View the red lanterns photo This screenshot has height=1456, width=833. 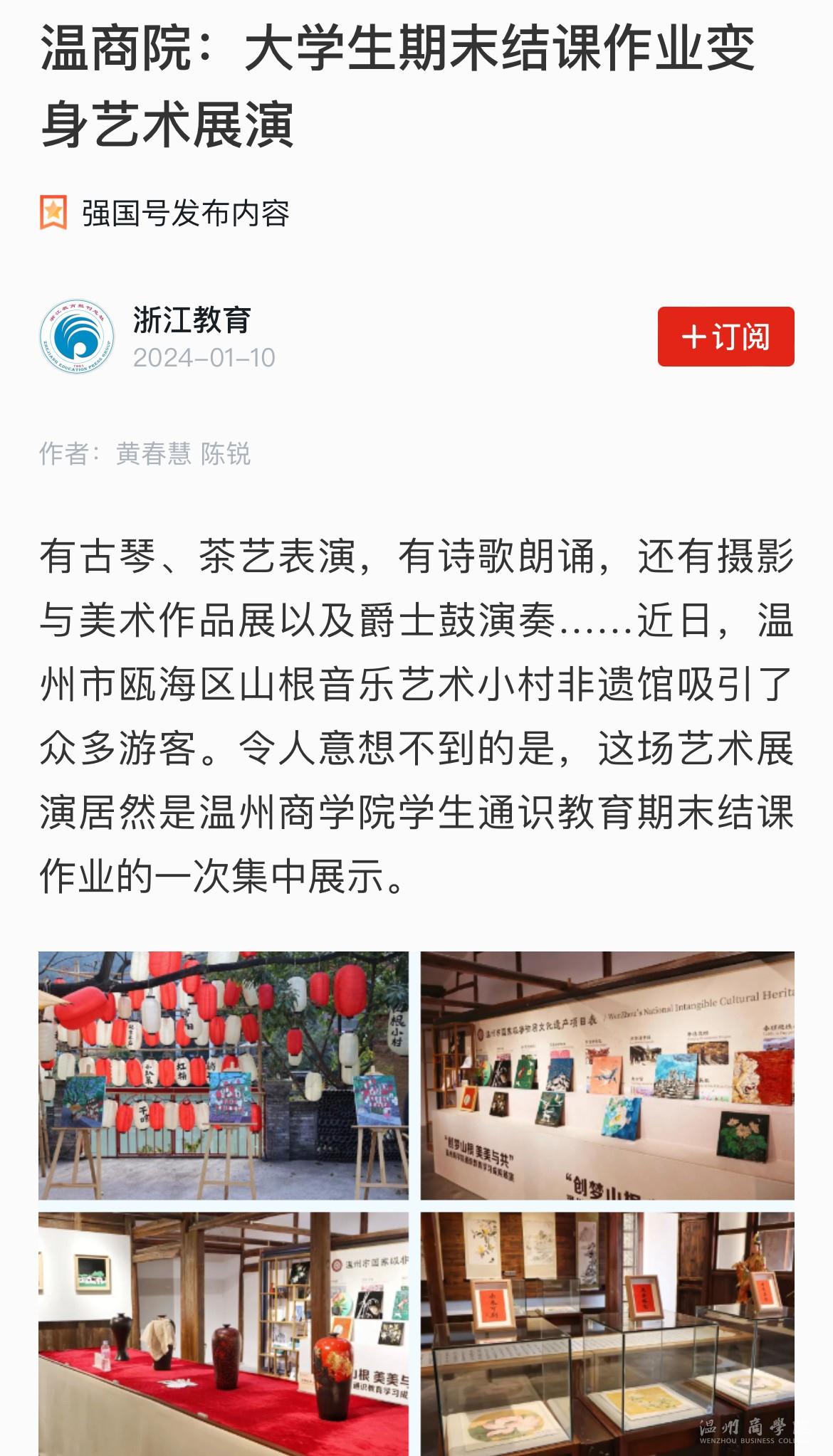(224, 1075)
